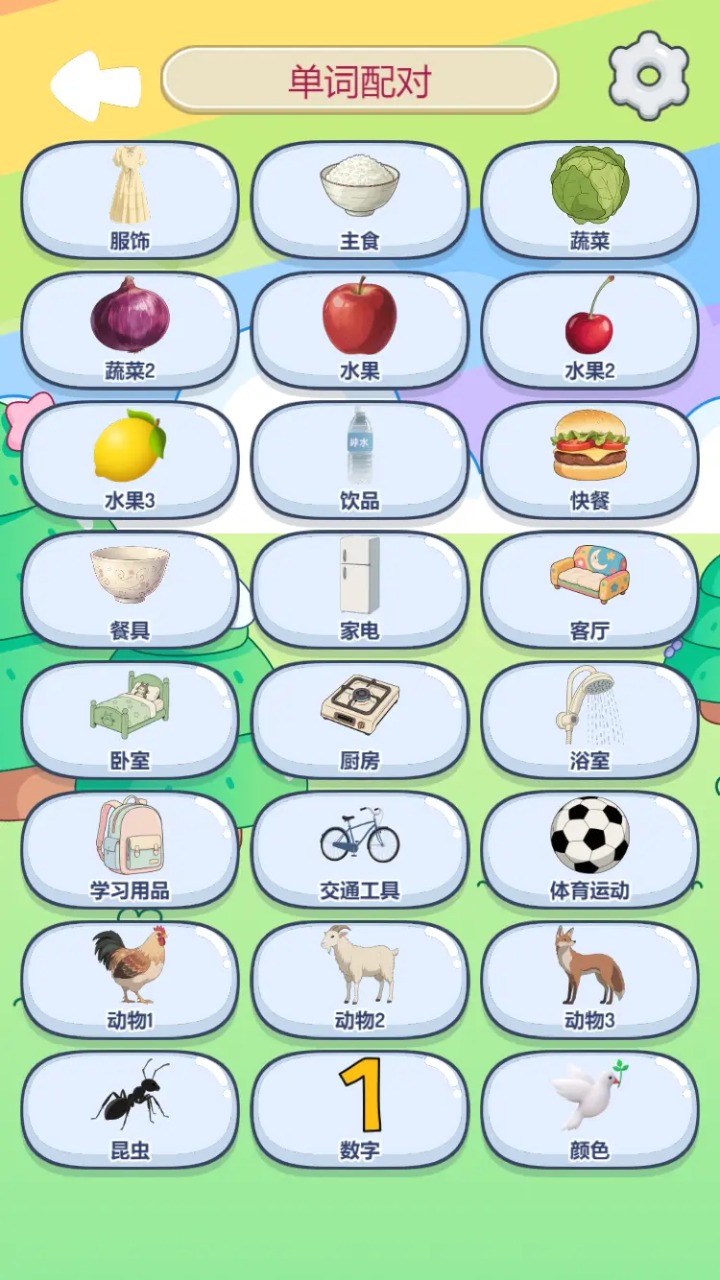
Task: Select the 主食 rice bowl category
Action: coord(360,200)
